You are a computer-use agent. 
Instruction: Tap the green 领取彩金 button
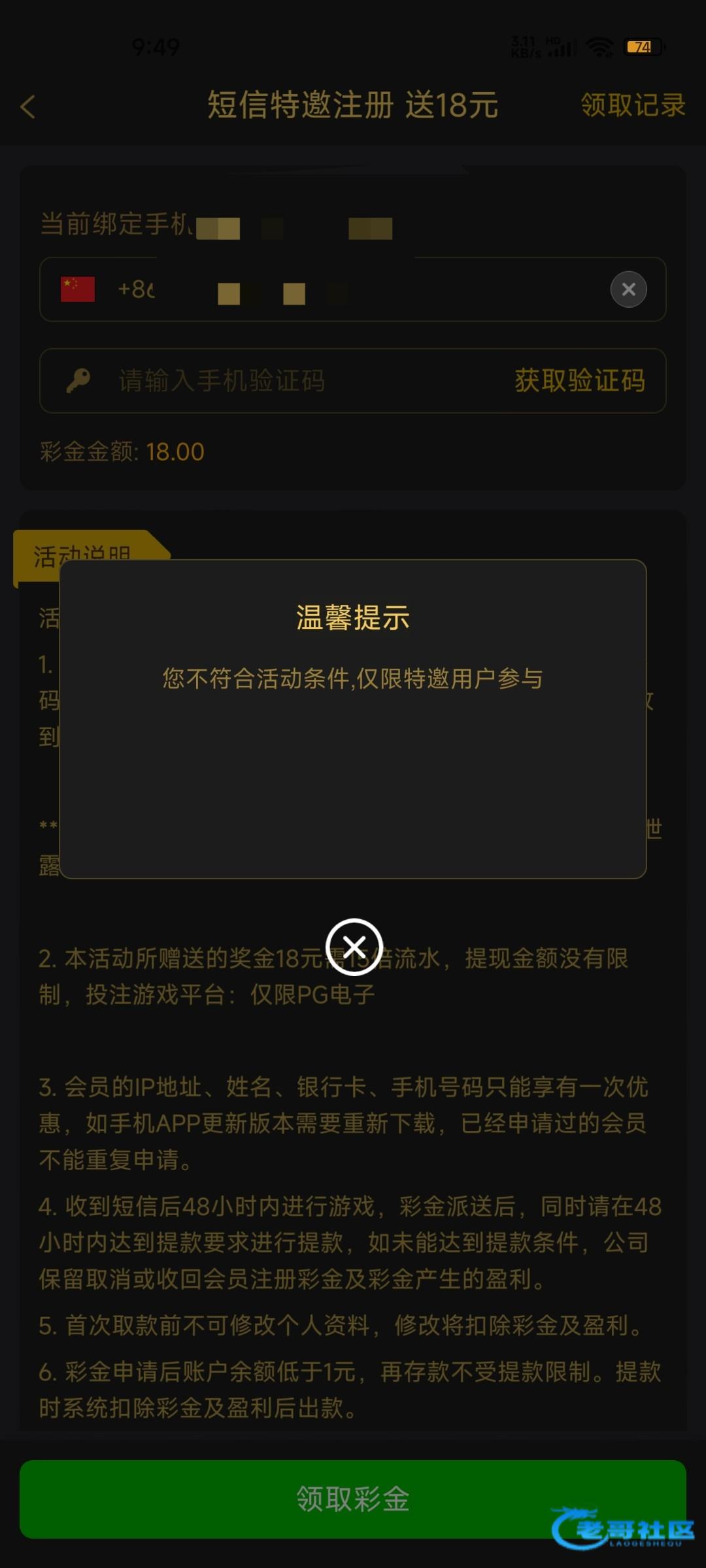click(x=353, y=1499)
